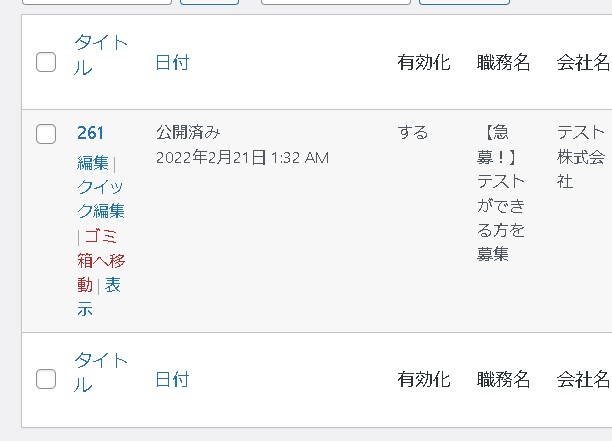612x441 pixels.
Task: Sort by the header 日付 column link
Action: [x=172, y=62]
